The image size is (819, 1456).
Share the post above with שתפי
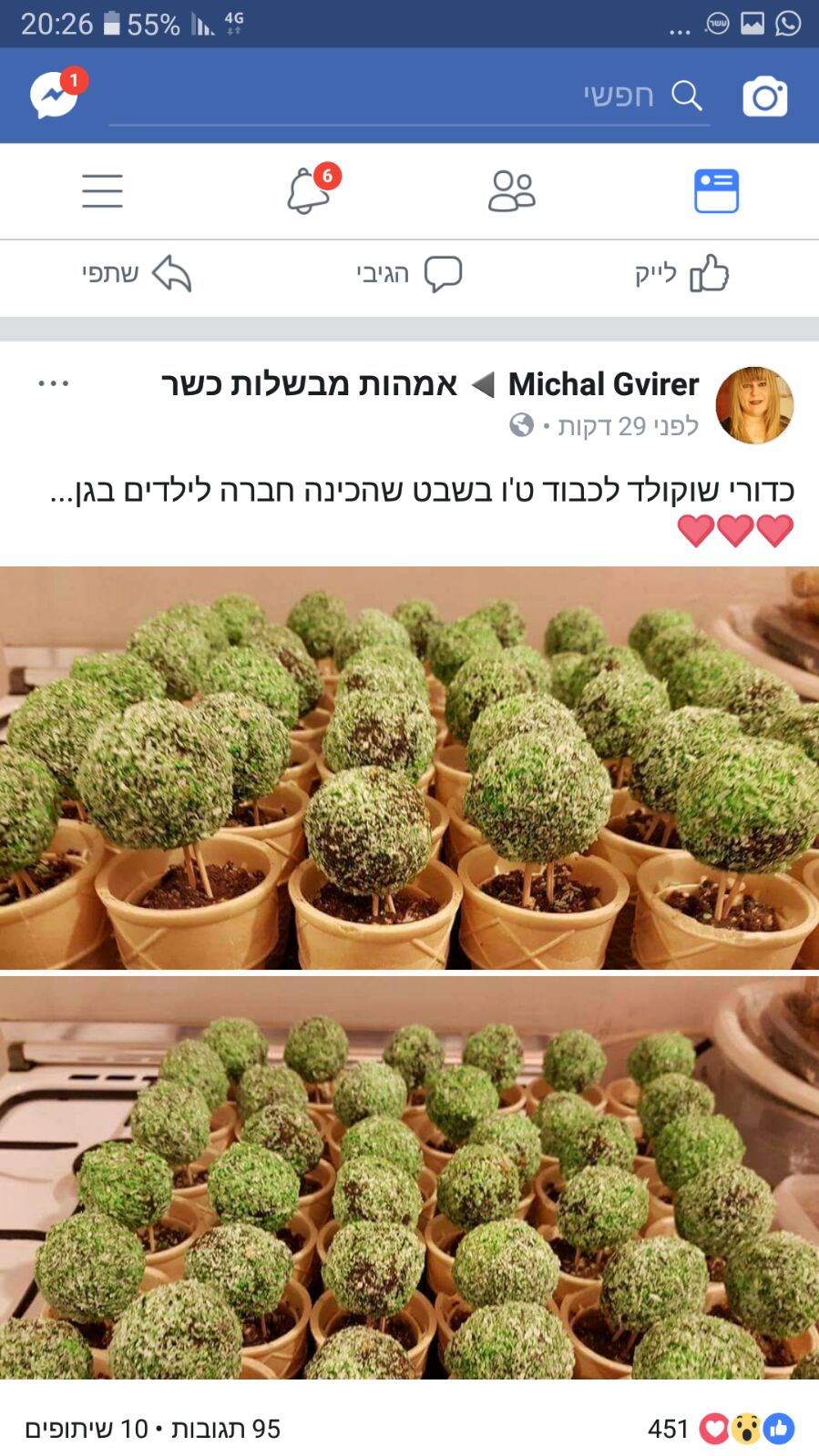pos(137,273)
